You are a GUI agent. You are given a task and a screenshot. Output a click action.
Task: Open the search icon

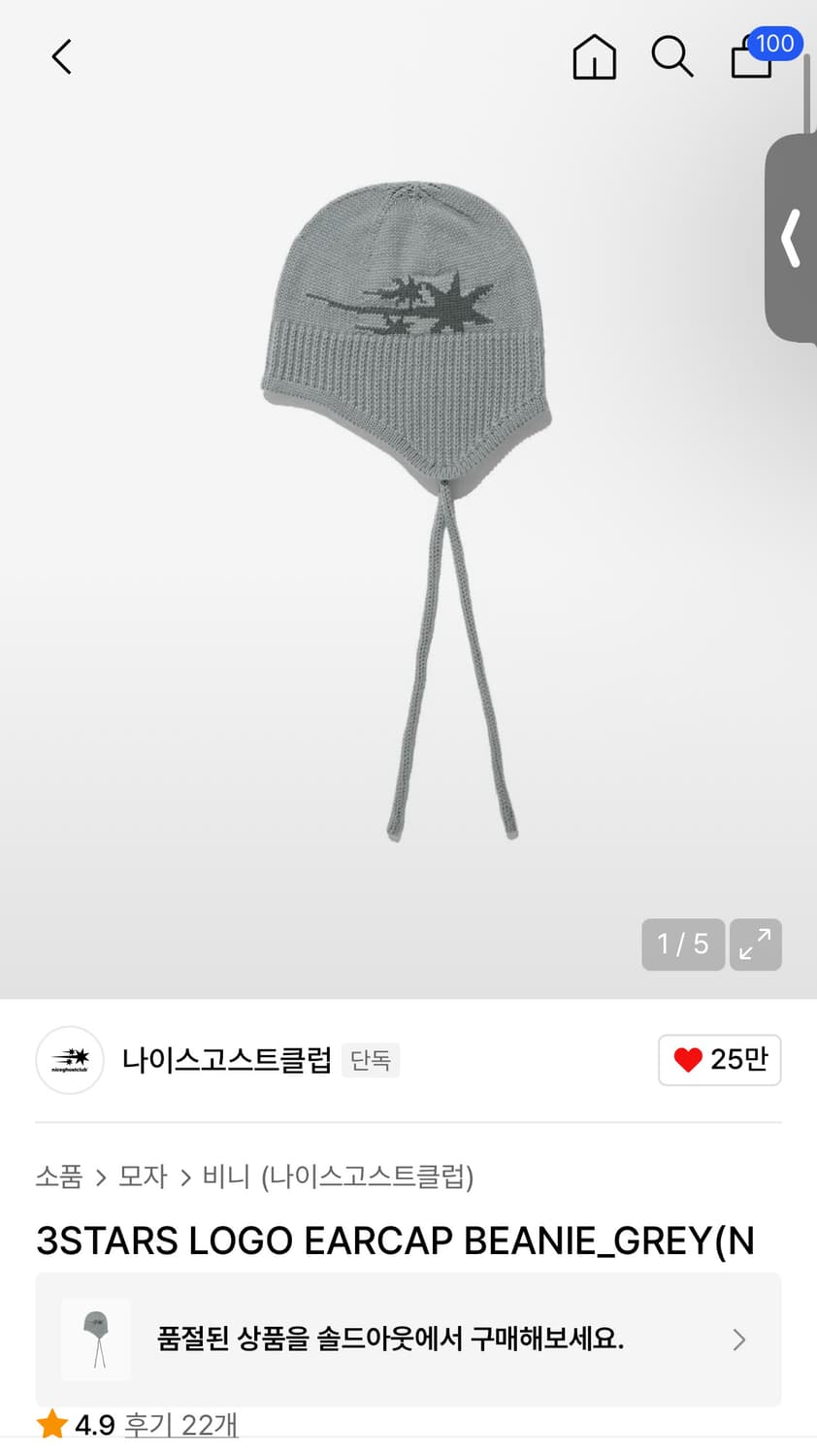672,56
